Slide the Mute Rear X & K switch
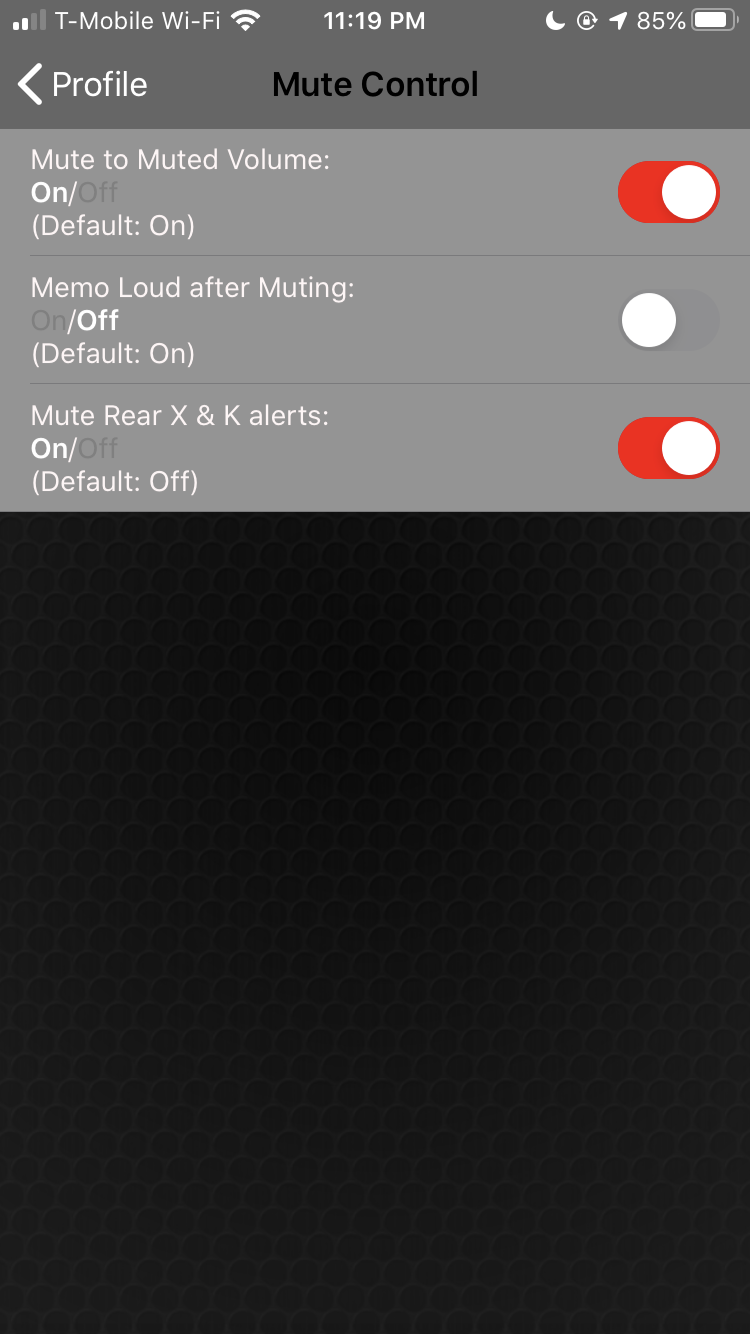The width and height of the screenshot is (750, 1334). click(668, 448)
